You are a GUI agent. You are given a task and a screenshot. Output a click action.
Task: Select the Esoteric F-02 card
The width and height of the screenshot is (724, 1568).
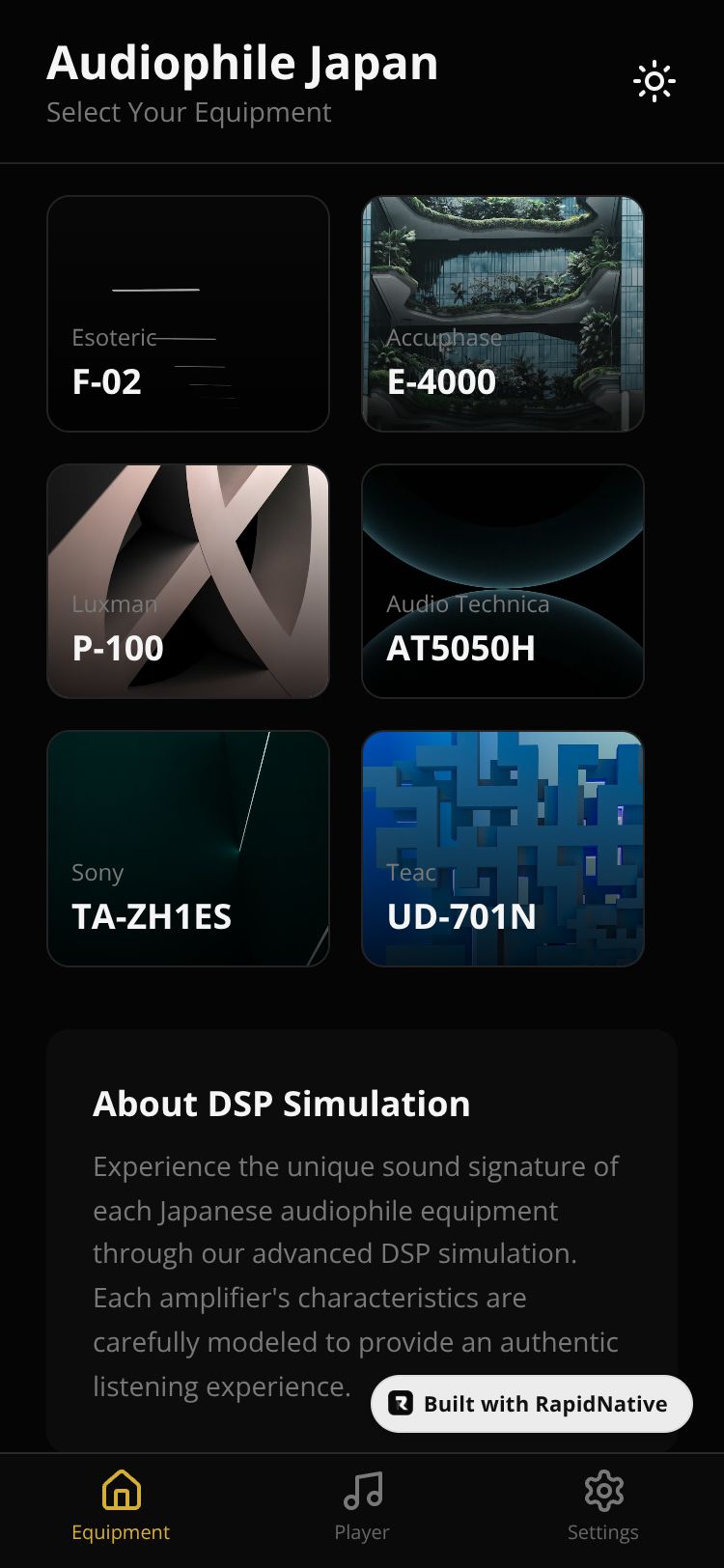(x=188, y=314)
